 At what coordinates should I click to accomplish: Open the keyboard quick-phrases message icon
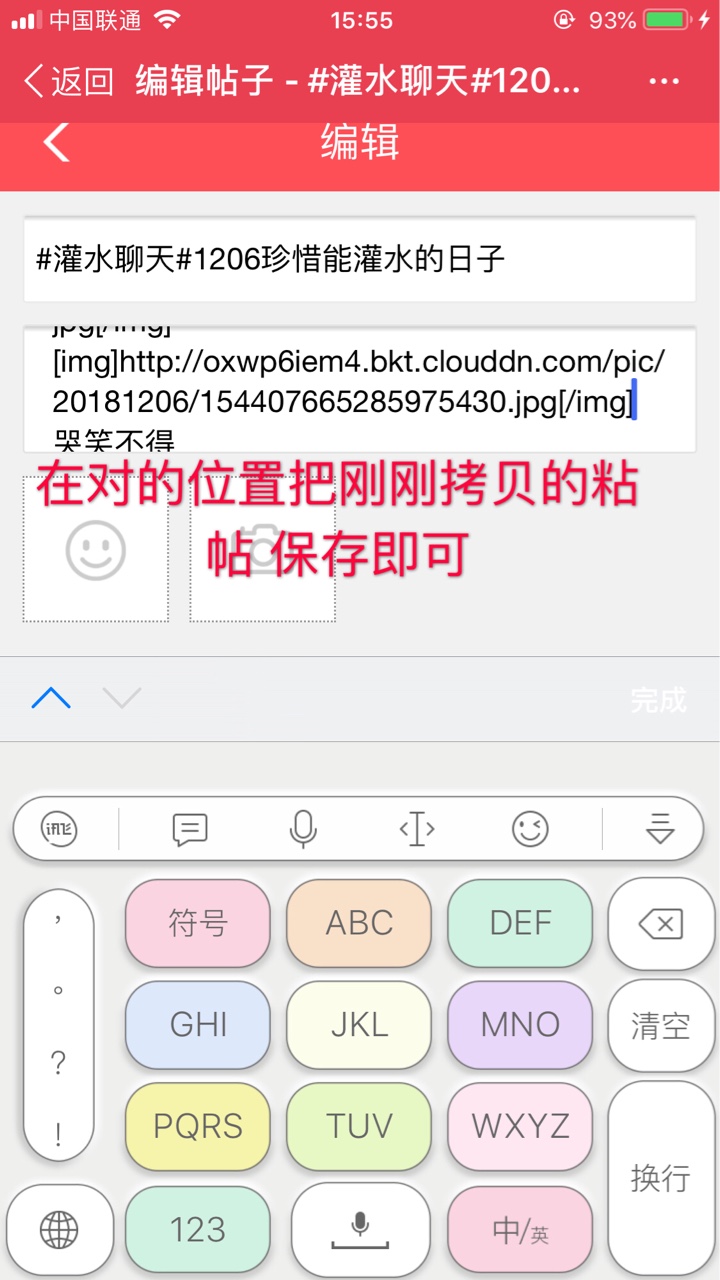pos(190,829)
